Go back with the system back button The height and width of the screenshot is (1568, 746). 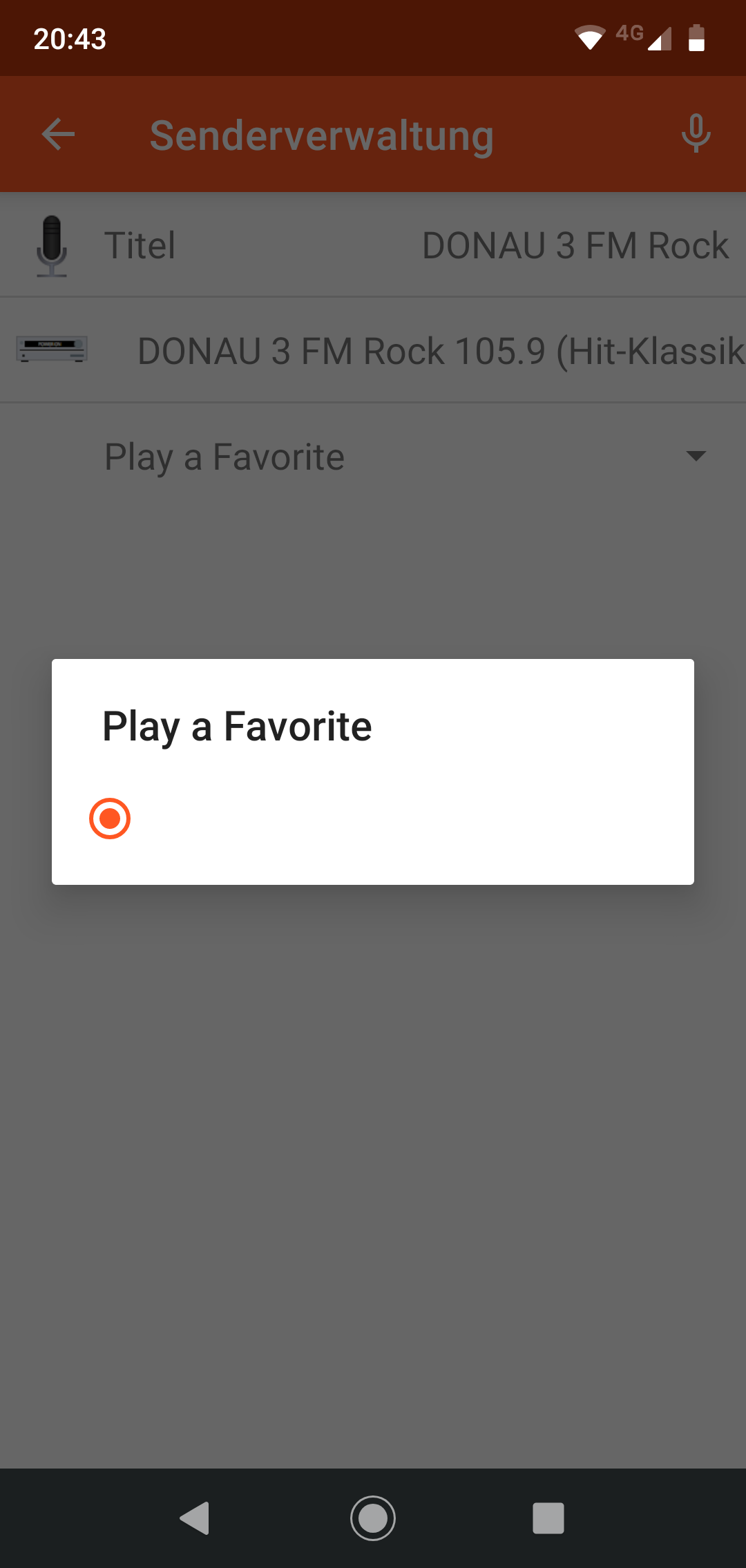coord(194,1518)
